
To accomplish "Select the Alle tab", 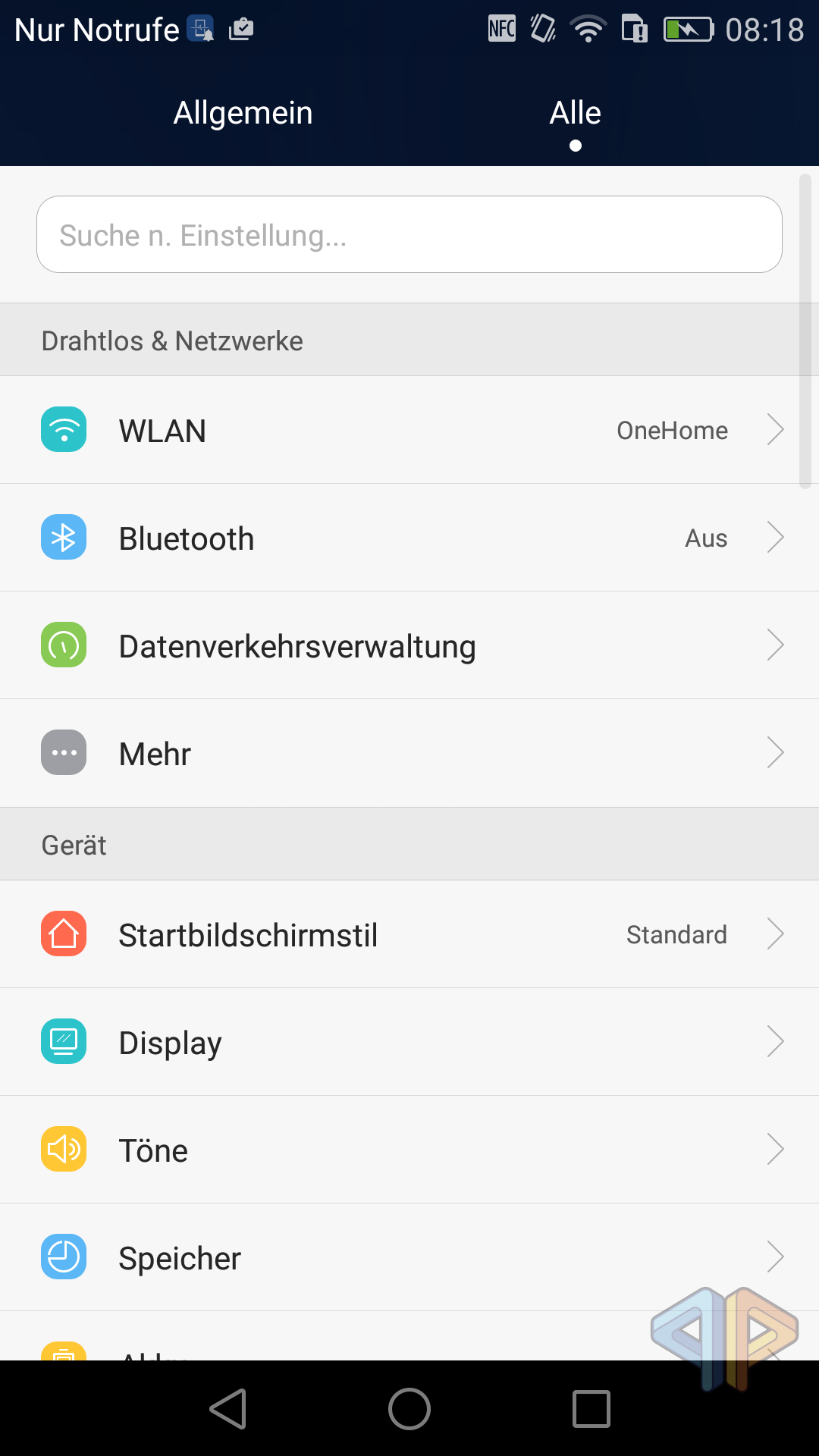I will (x=576, y=113).
